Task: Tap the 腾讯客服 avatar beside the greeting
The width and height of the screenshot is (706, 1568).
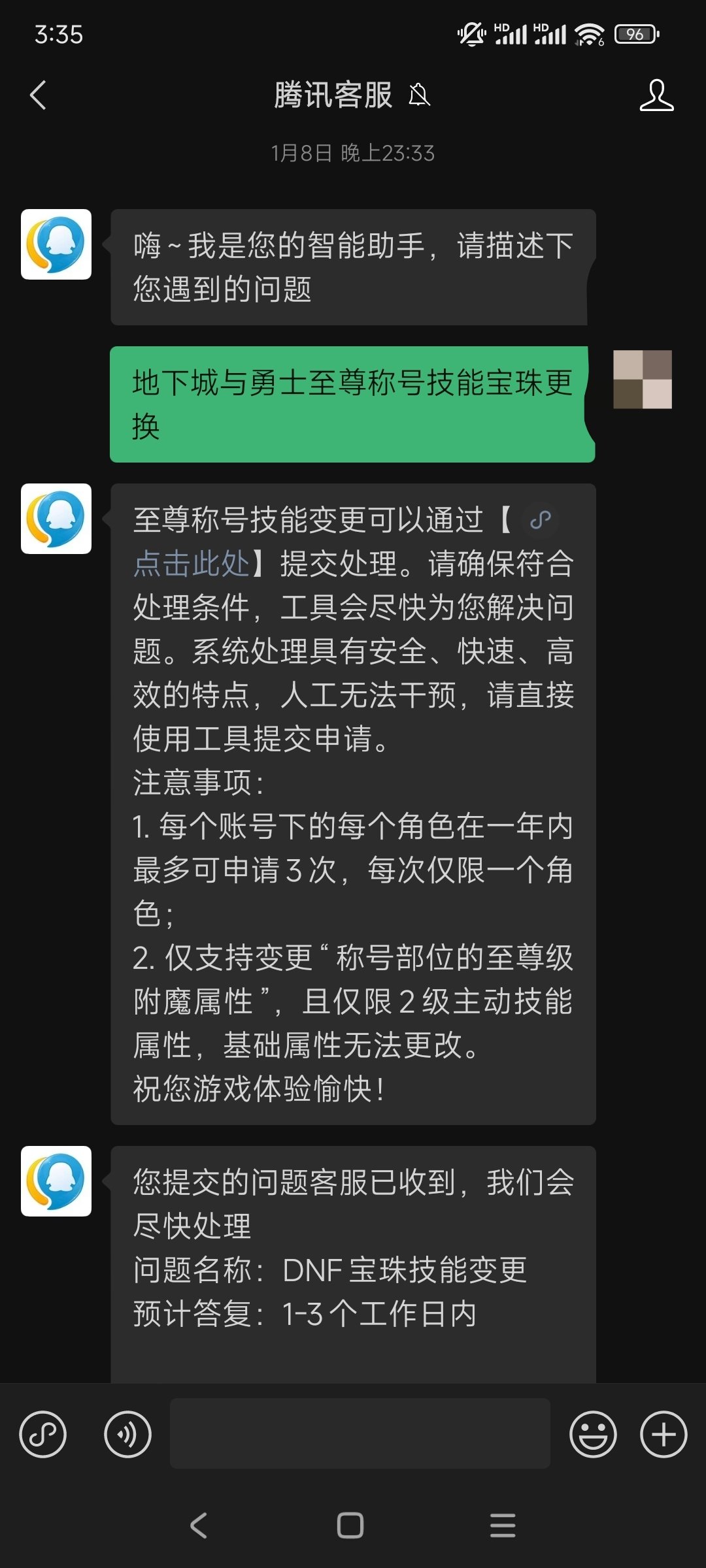Action: coord(56,244)
